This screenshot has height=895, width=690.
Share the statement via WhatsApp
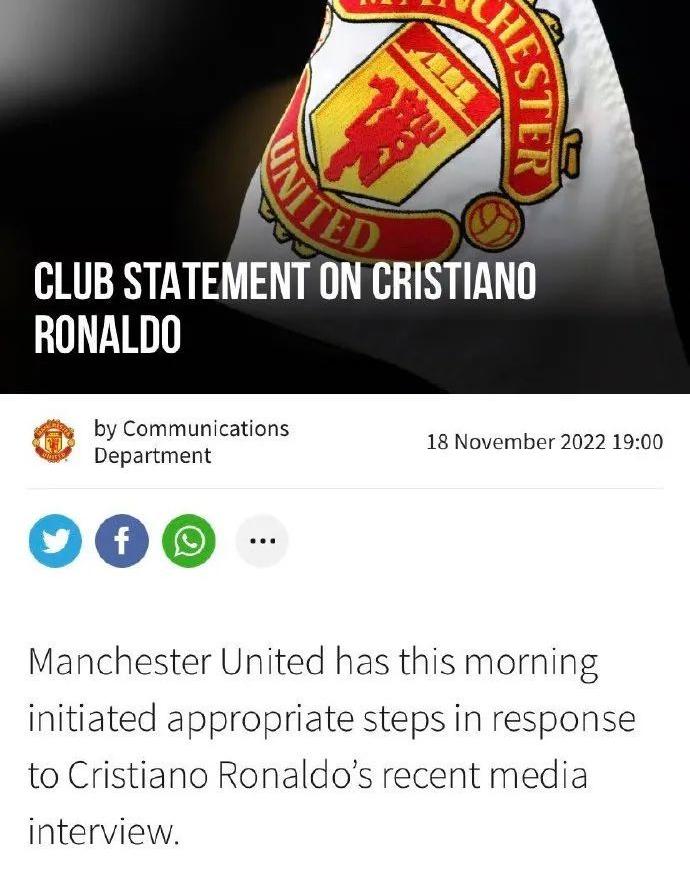click(188, 542)
